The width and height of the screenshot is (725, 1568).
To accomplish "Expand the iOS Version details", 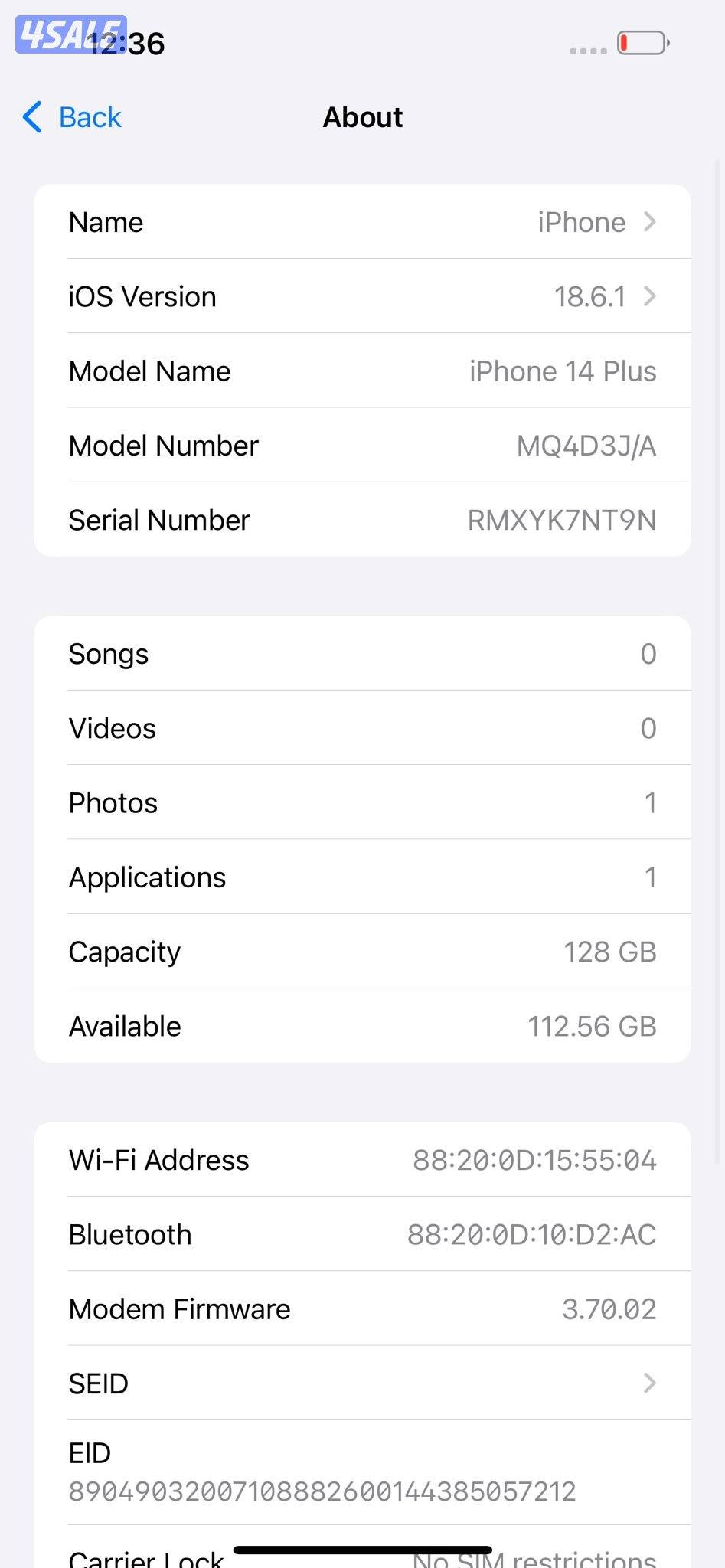I will (x=362, y=296).
